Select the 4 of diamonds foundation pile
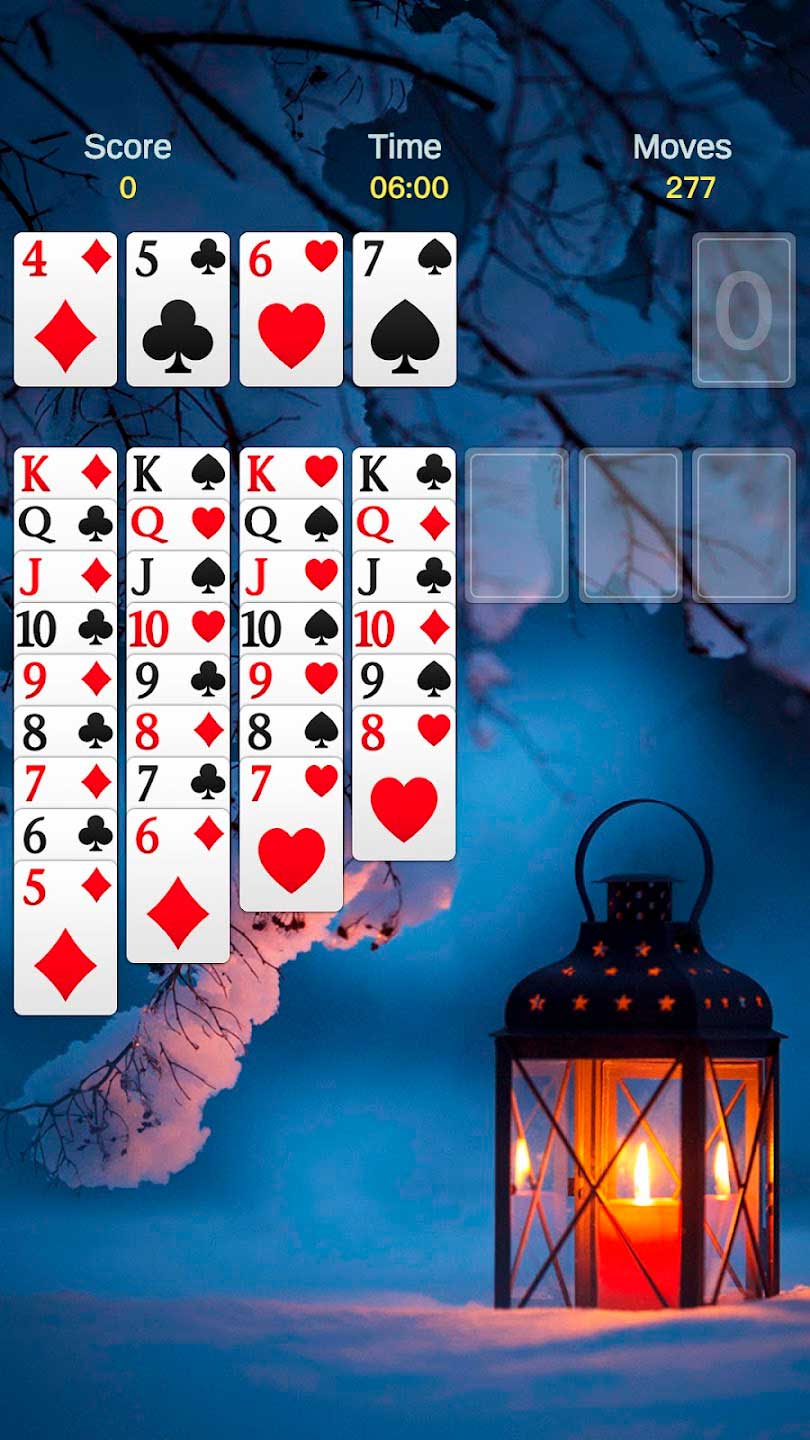 65,309
